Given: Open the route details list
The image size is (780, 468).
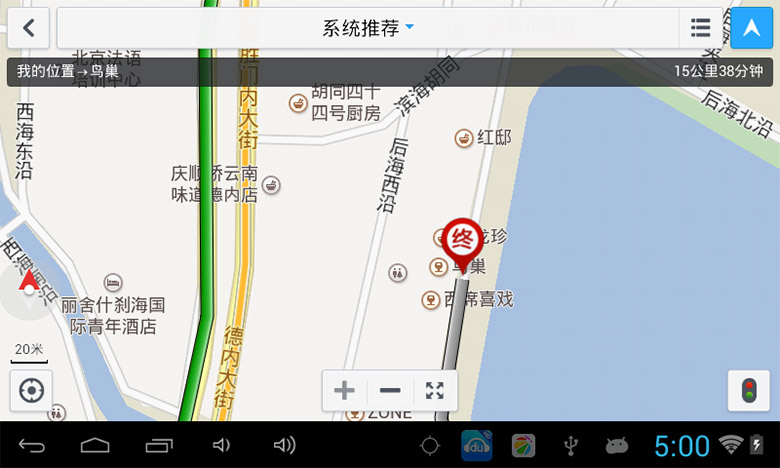Looking at the screenshot, I should point(701,28).
